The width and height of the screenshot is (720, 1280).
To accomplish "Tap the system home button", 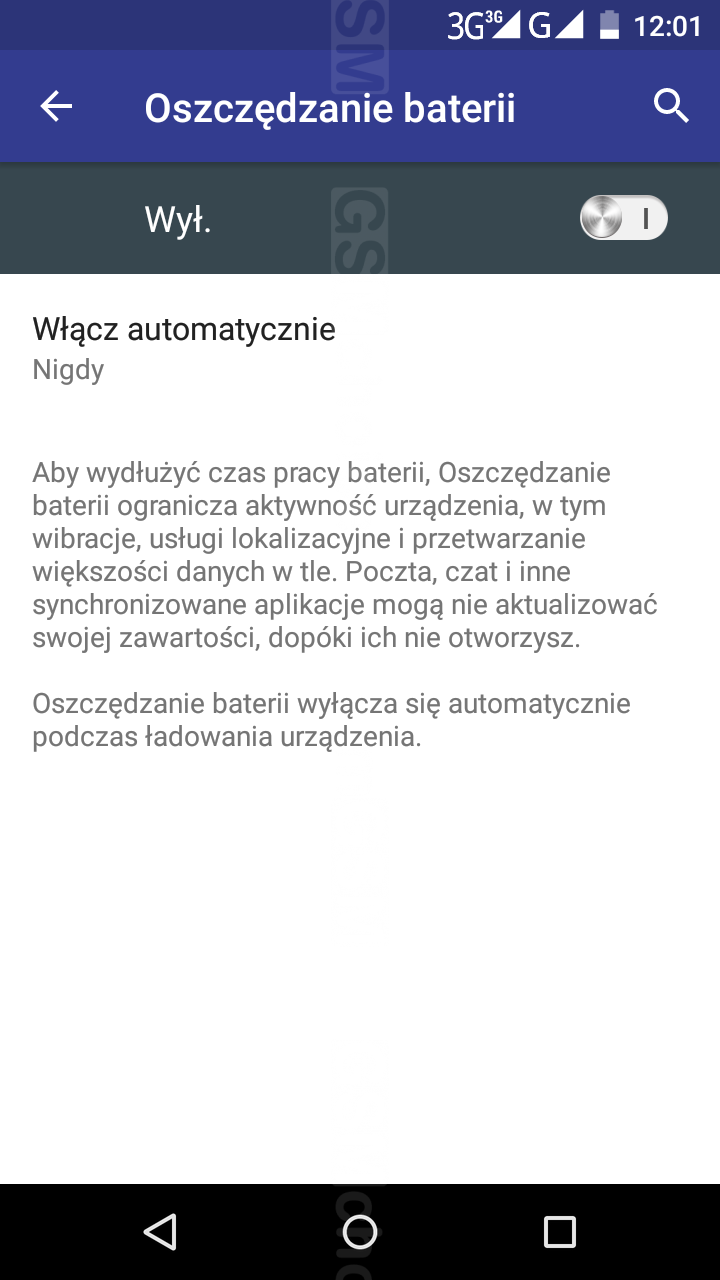I will pos(359,1231).
